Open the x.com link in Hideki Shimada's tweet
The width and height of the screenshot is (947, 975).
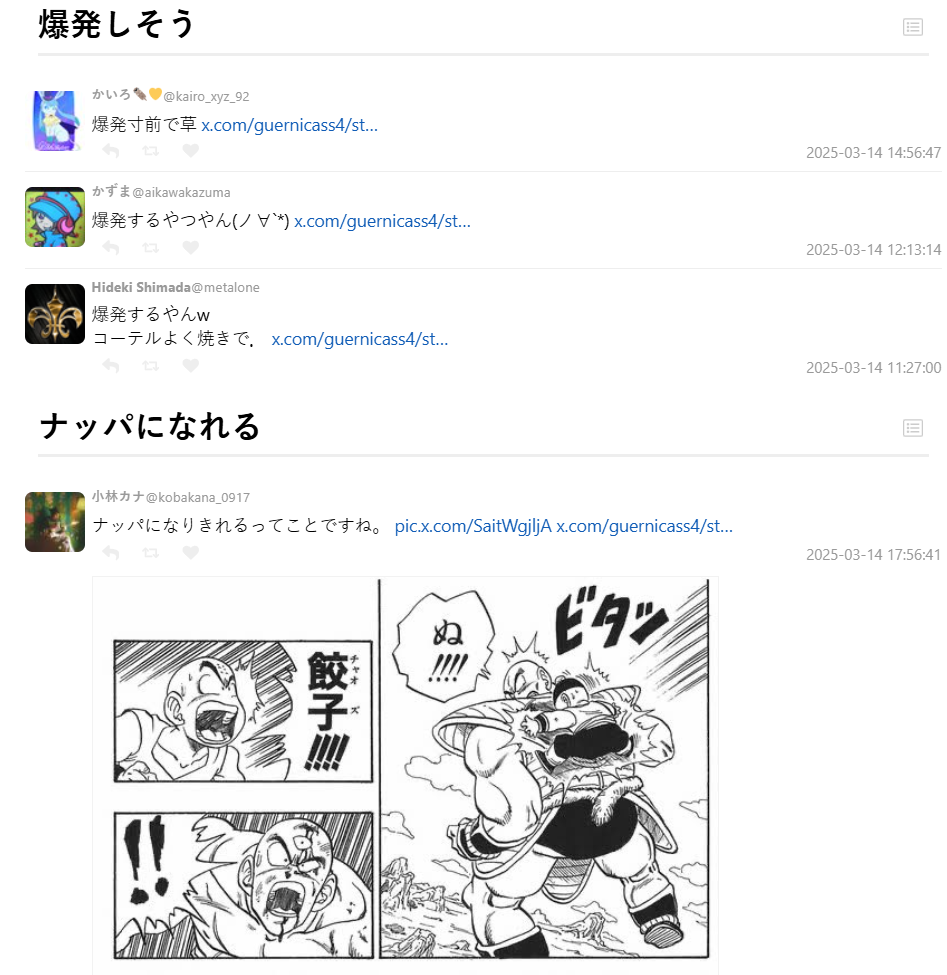(x=359, y=339)
